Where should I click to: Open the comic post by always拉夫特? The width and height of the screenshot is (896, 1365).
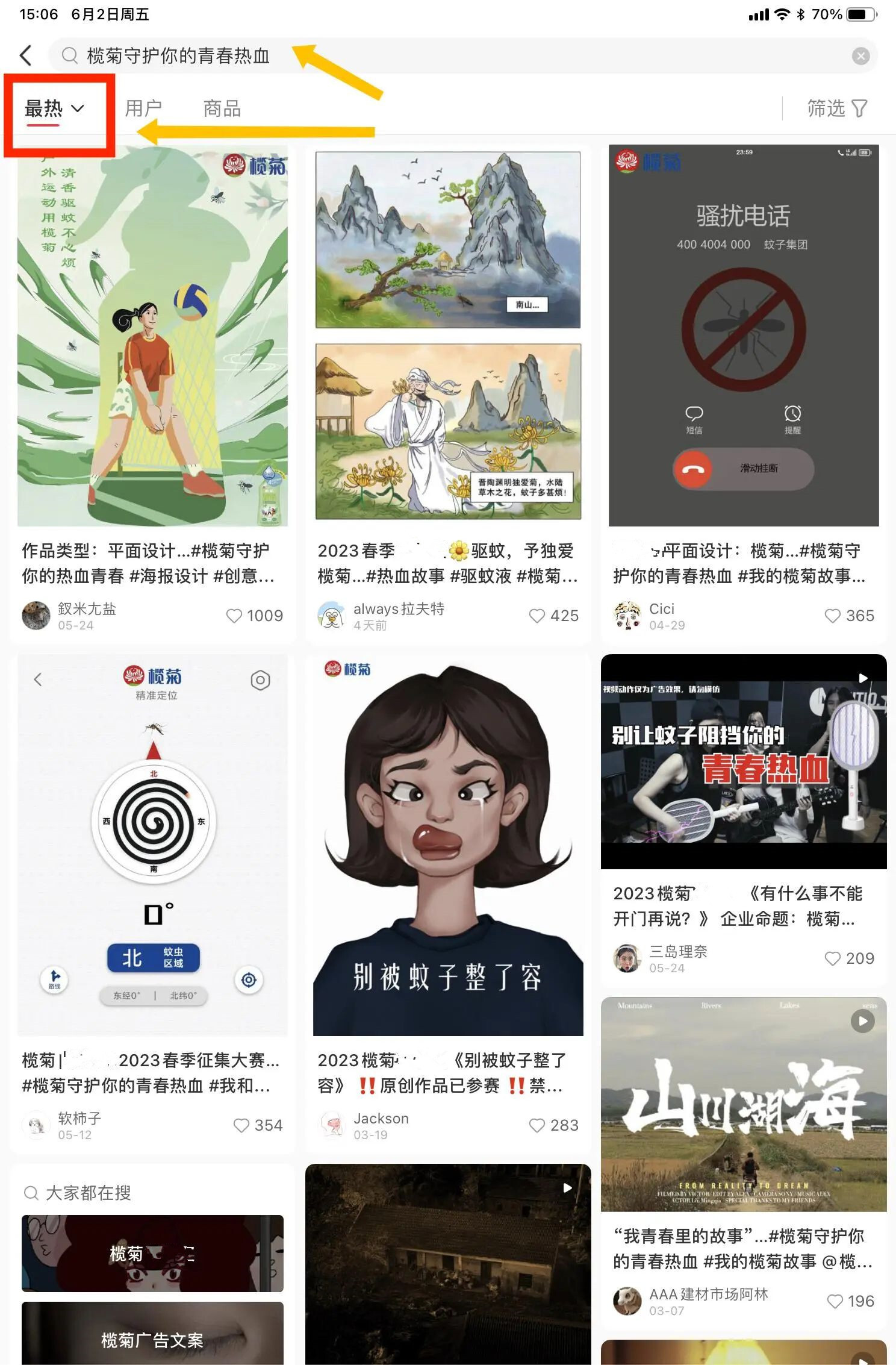tap(448, 336)
